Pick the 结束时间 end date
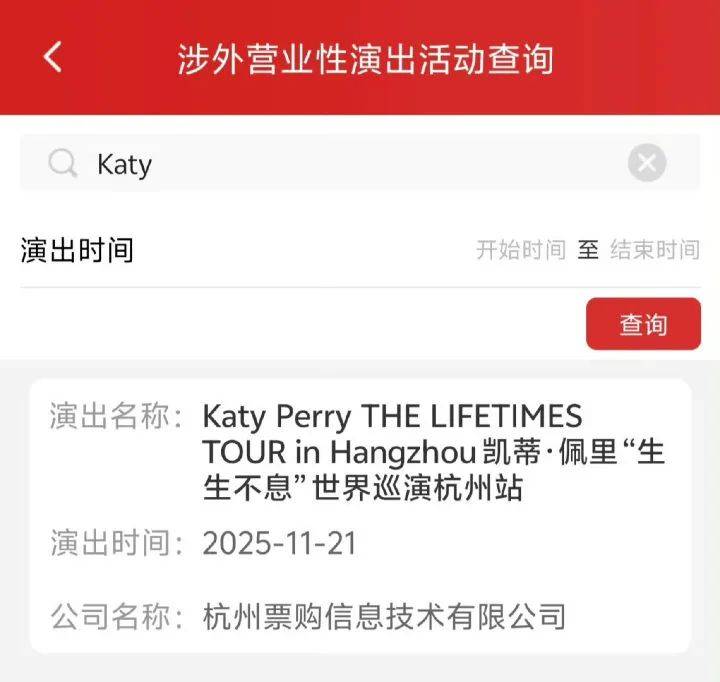Screen dimensions: 720x682 pos(655,250)
